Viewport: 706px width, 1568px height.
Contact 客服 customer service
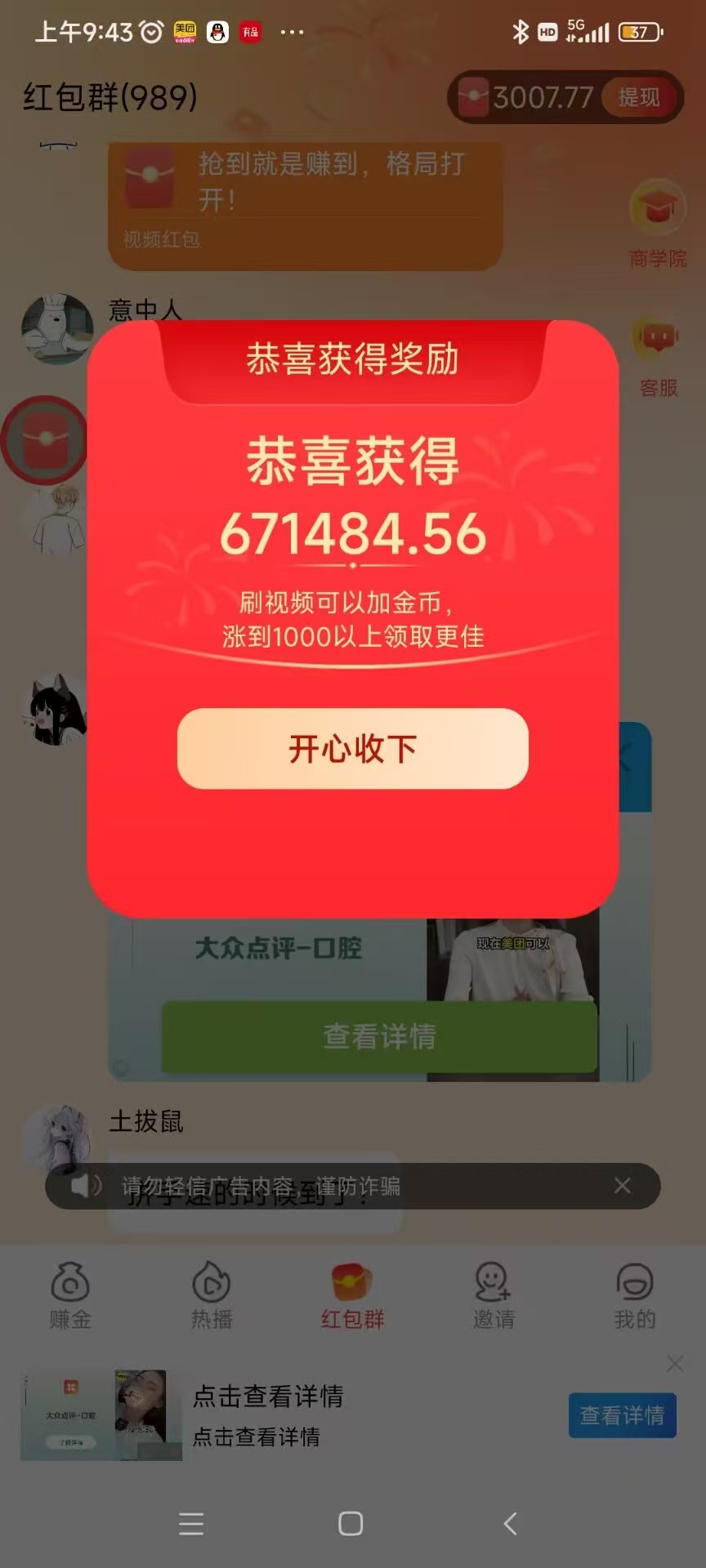coord(658,357)
